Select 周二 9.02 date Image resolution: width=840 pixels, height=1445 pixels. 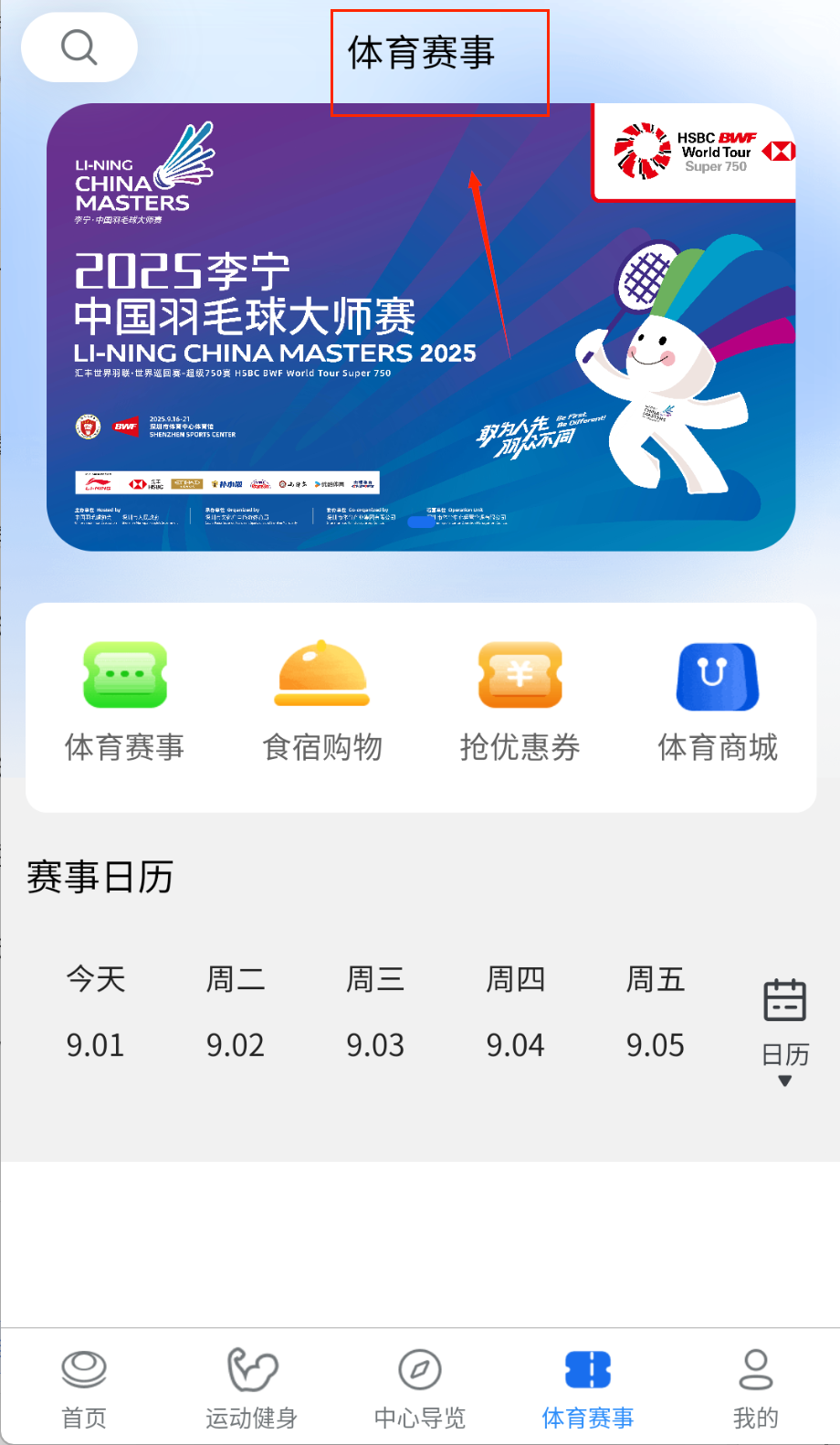[236, 1011]
